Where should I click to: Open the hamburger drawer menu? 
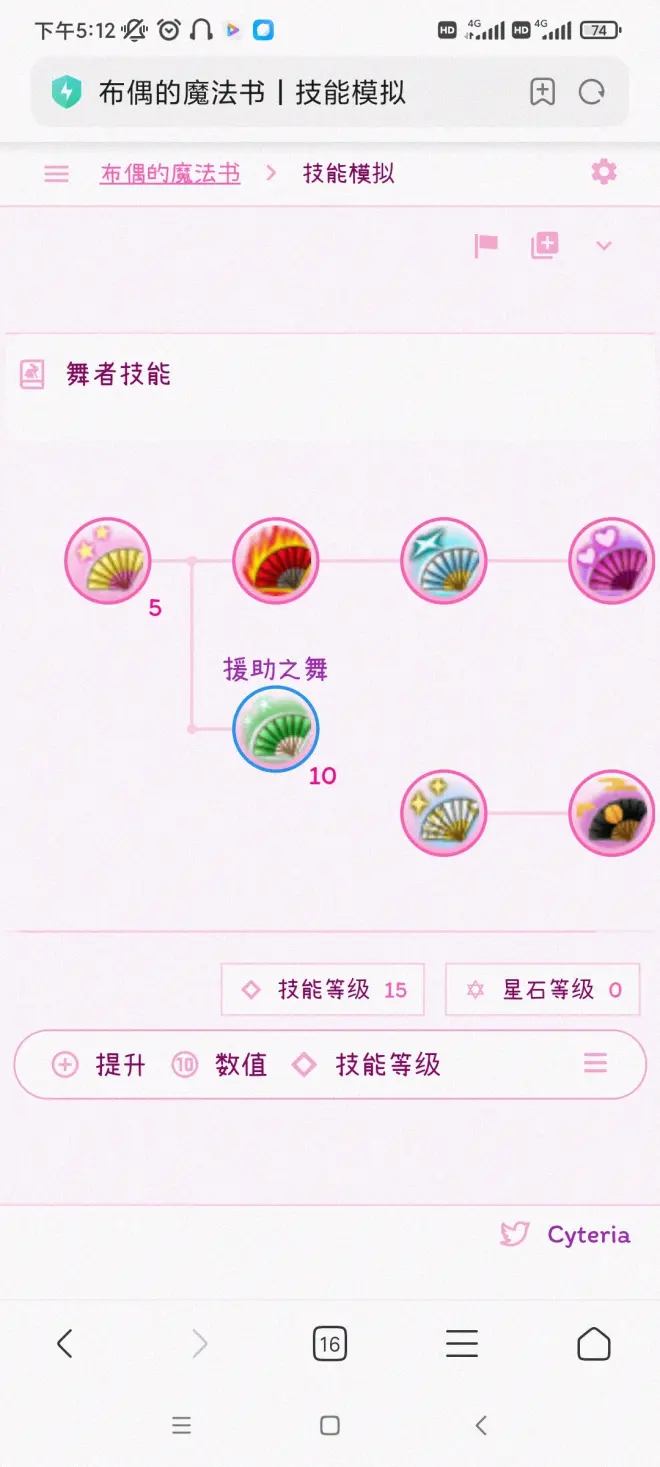[x=57, y=173]
